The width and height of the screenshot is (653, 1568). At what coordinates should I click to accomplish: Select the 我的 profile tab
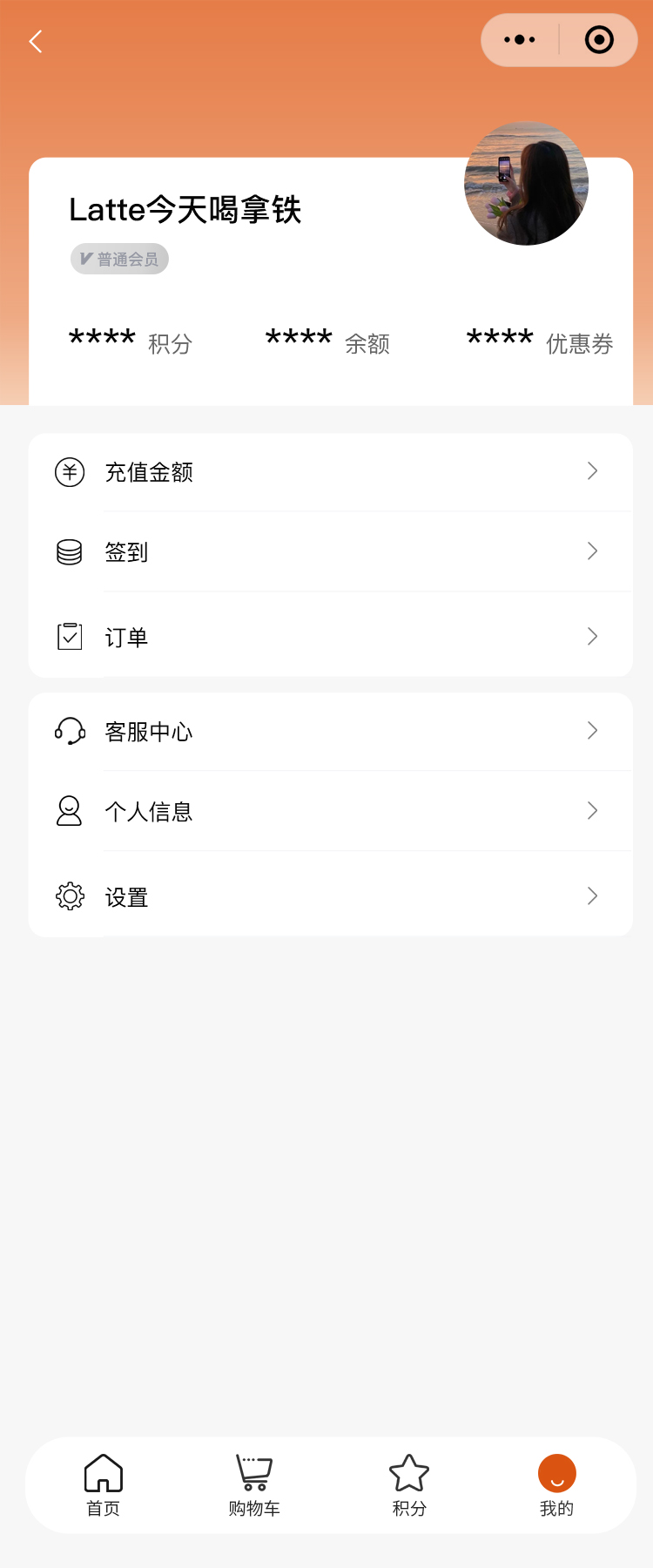pyautogui.click(x=557, y=1484)
